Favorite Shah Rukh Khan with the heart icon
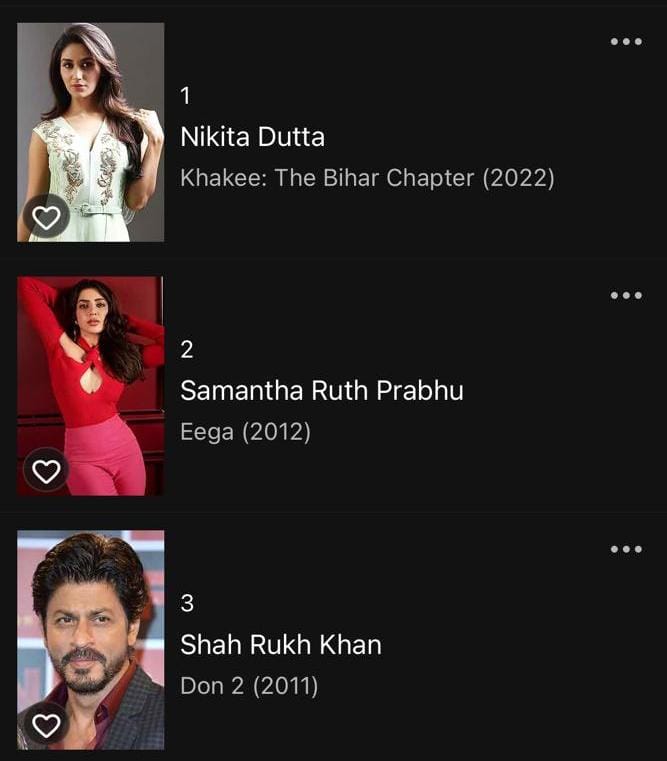Viewport: 667px width, 761px height. [46, 724]
